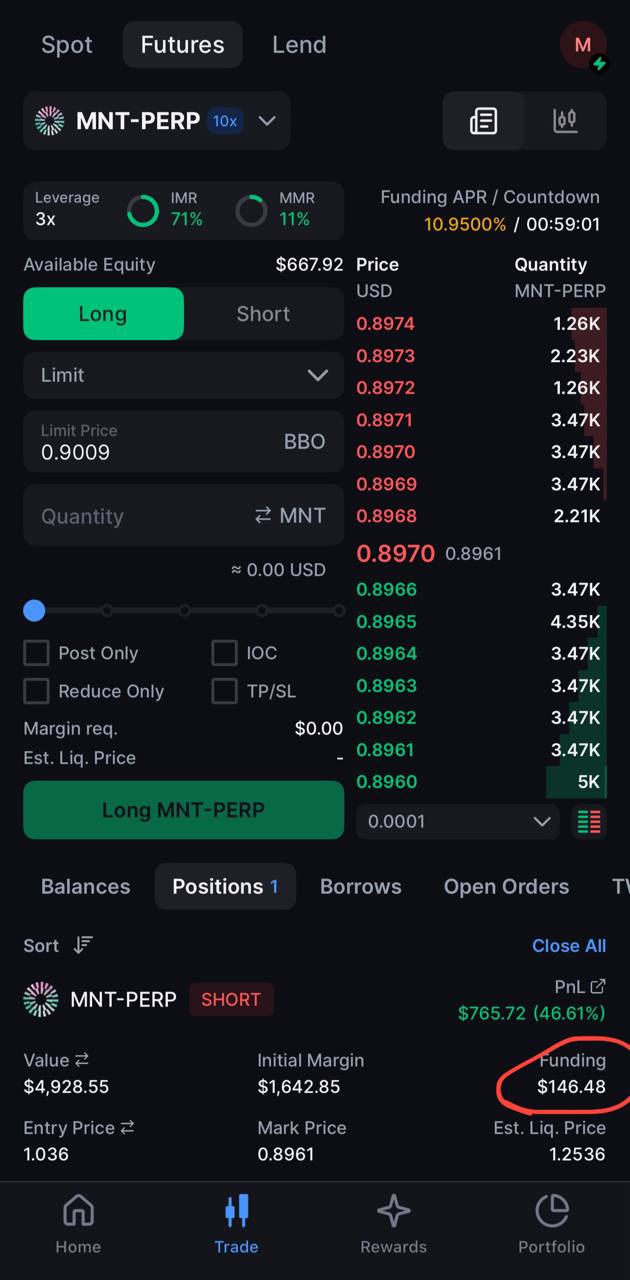This screenshot has height=1280, width=630.
Task: Enable the Post Only checkbox
Action: pyautogui.click(x=37, y=653)
